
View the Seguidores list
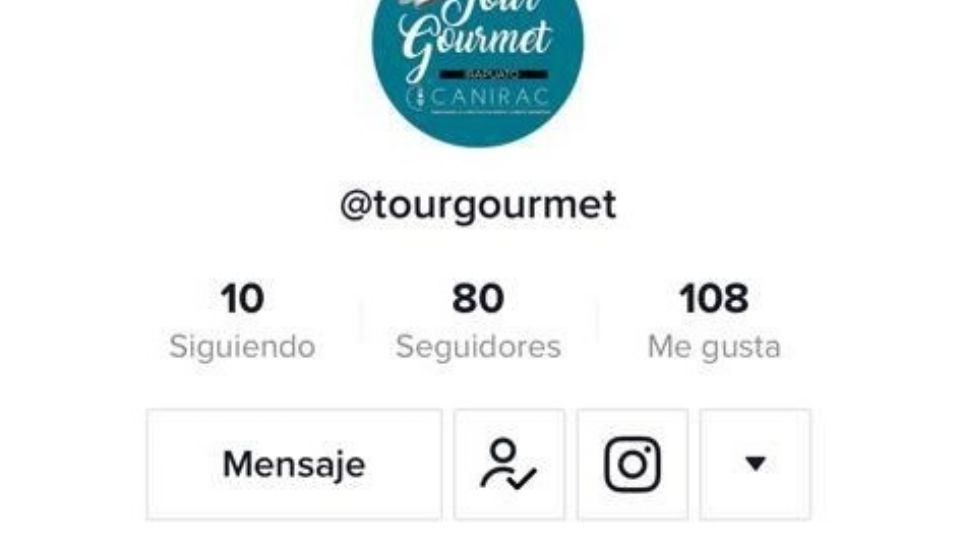point(478,320)
